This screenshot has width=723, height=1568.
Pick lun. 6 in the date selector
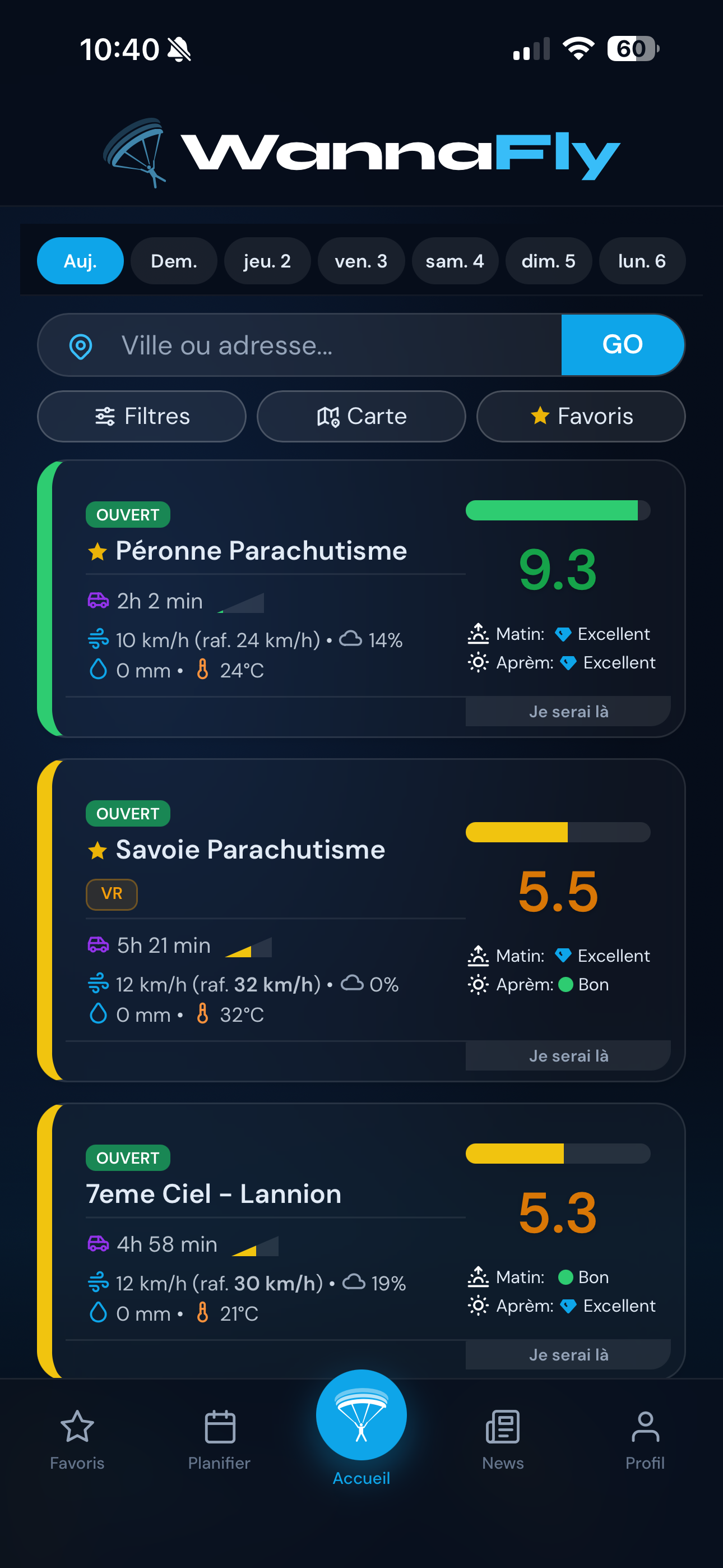point(642,261)
